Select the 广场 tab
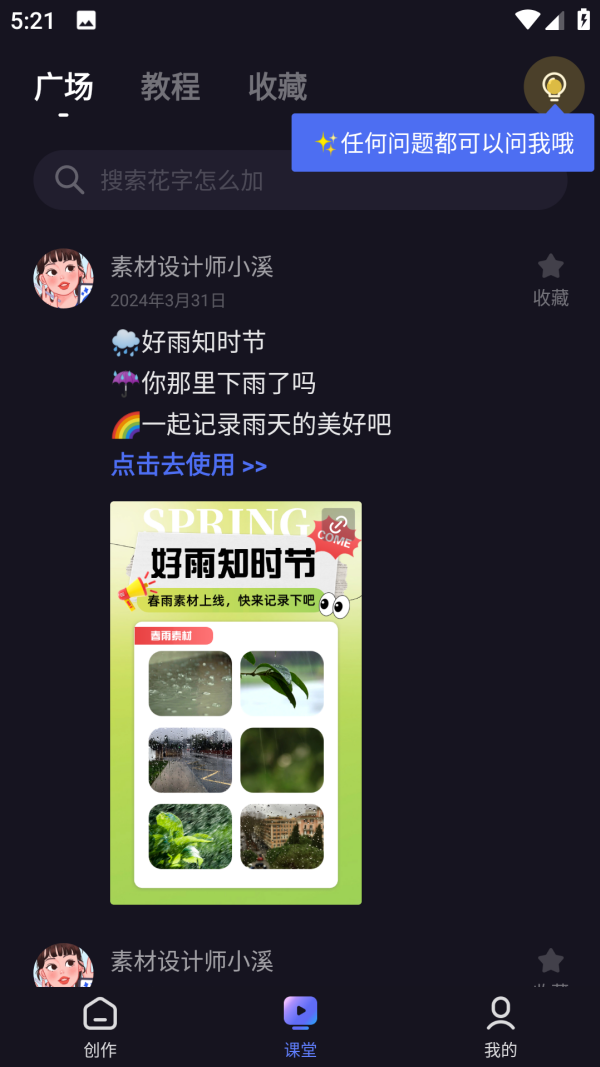This screenshot has height=1067, width=600. tap(63, 87)
